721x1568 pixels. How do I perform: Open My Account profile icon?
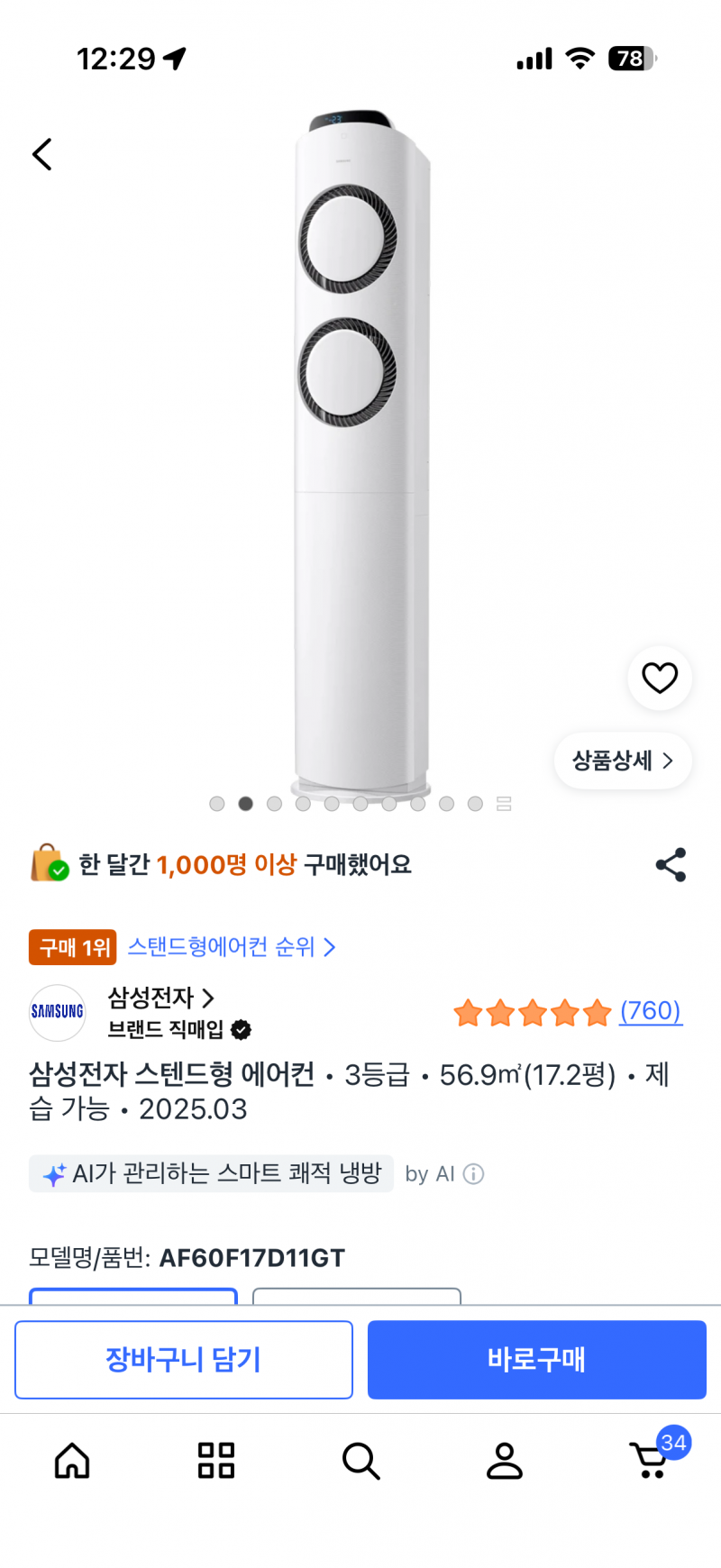click(x=506, y=1462)
